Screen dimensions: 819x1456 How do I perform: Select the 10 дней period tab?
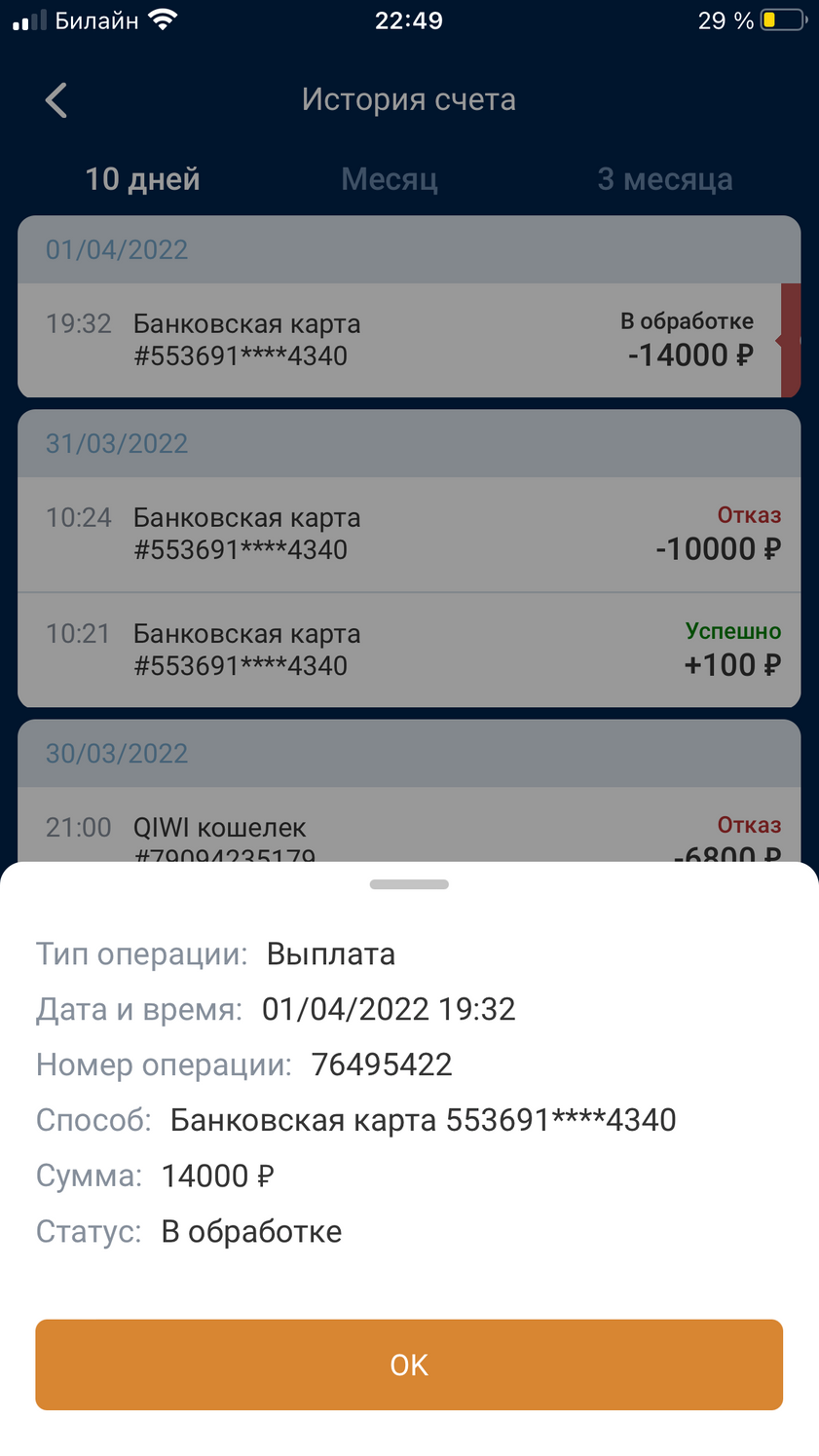[x=142, y=179]
